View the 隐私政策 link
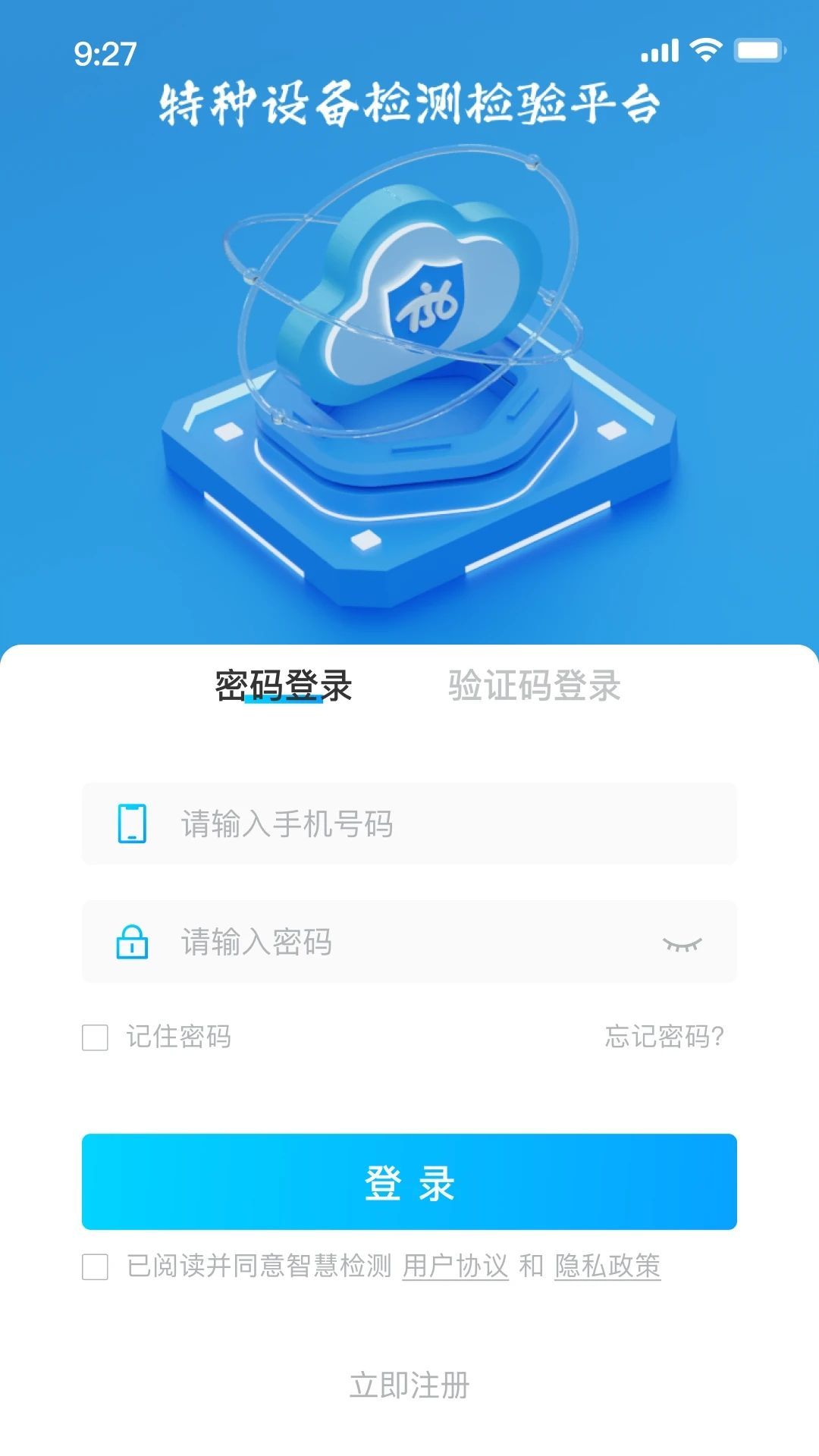 [607, 1266]
